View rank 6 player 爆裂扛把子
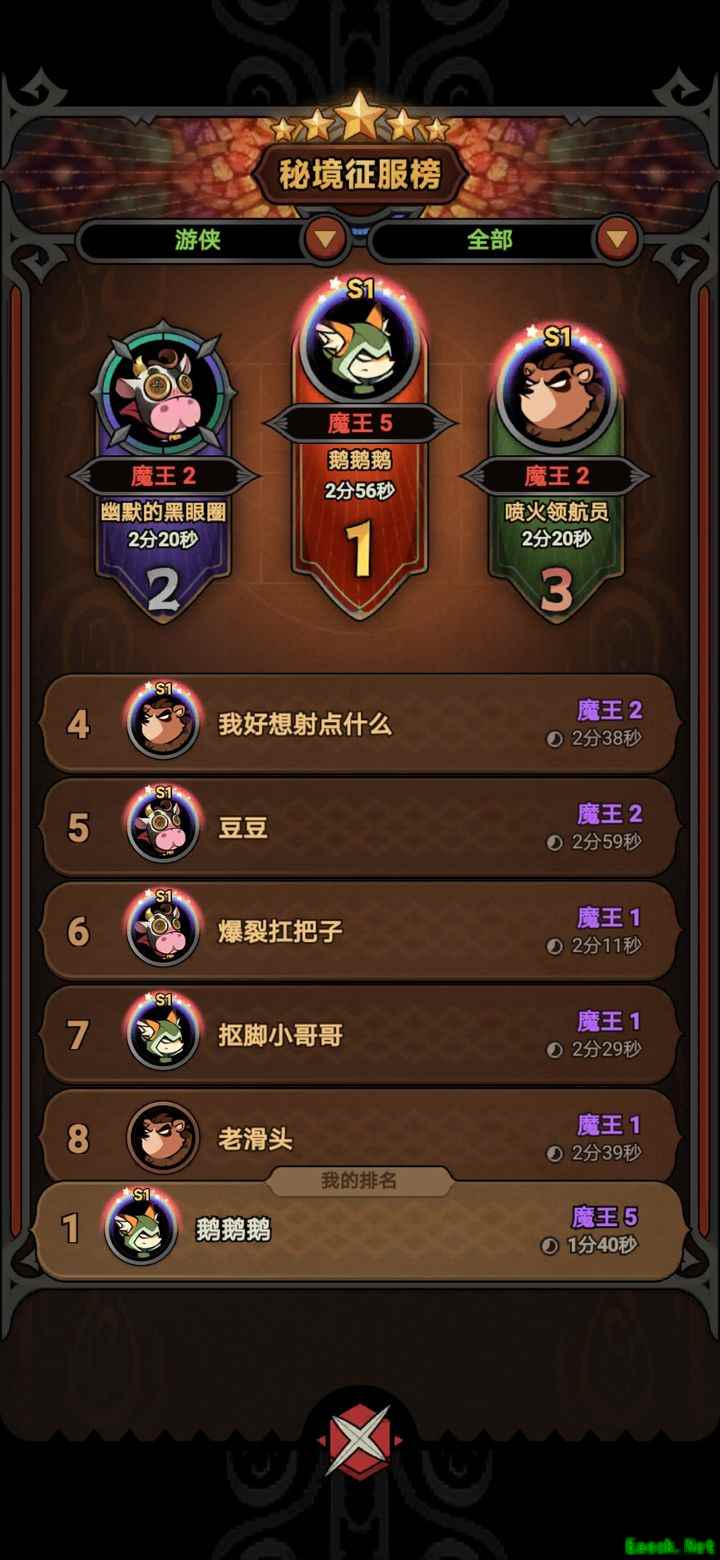 [x=360, y=932]
